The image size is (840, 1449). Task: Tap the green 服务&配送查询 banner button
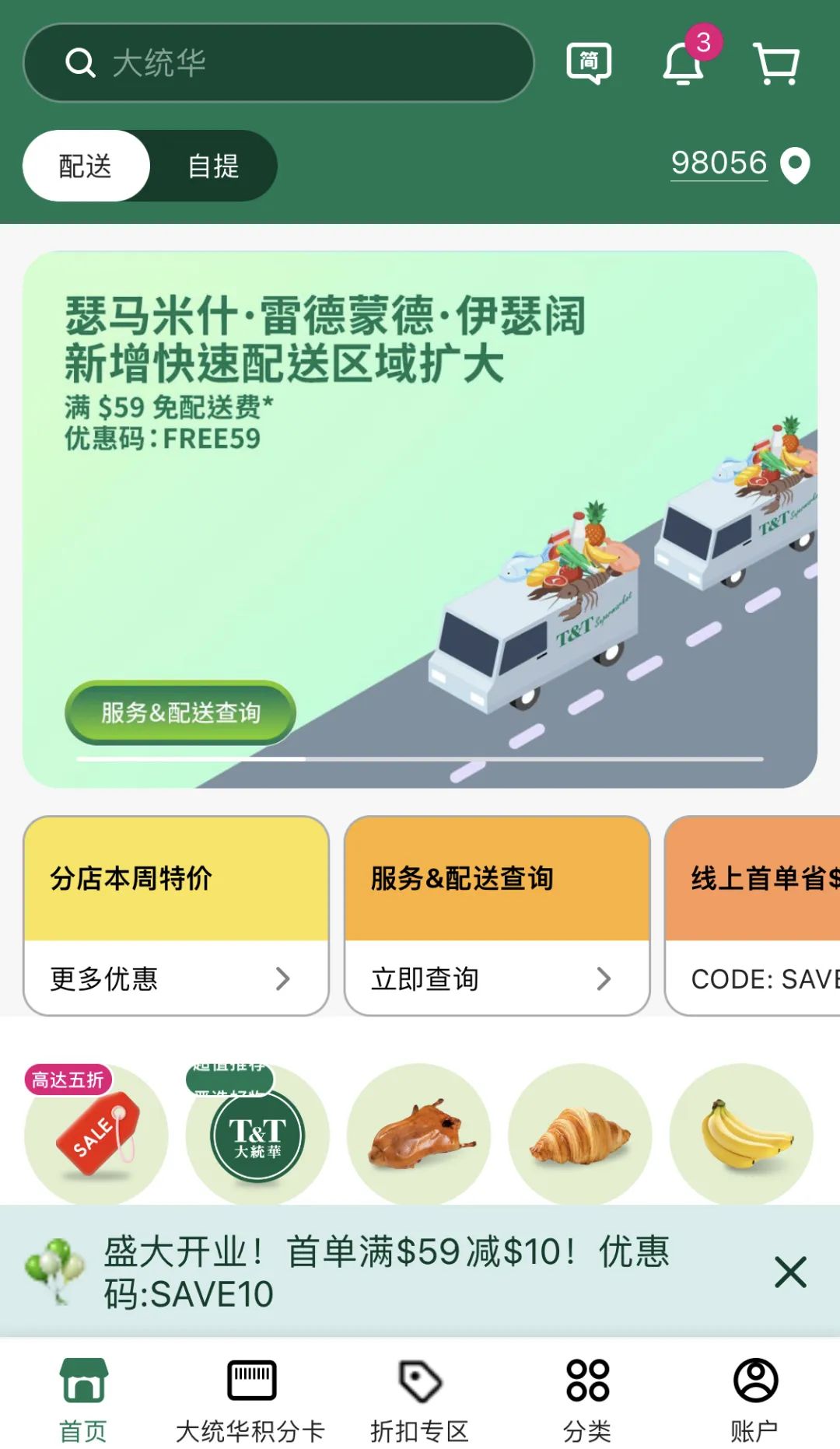(x=180, y=712)
